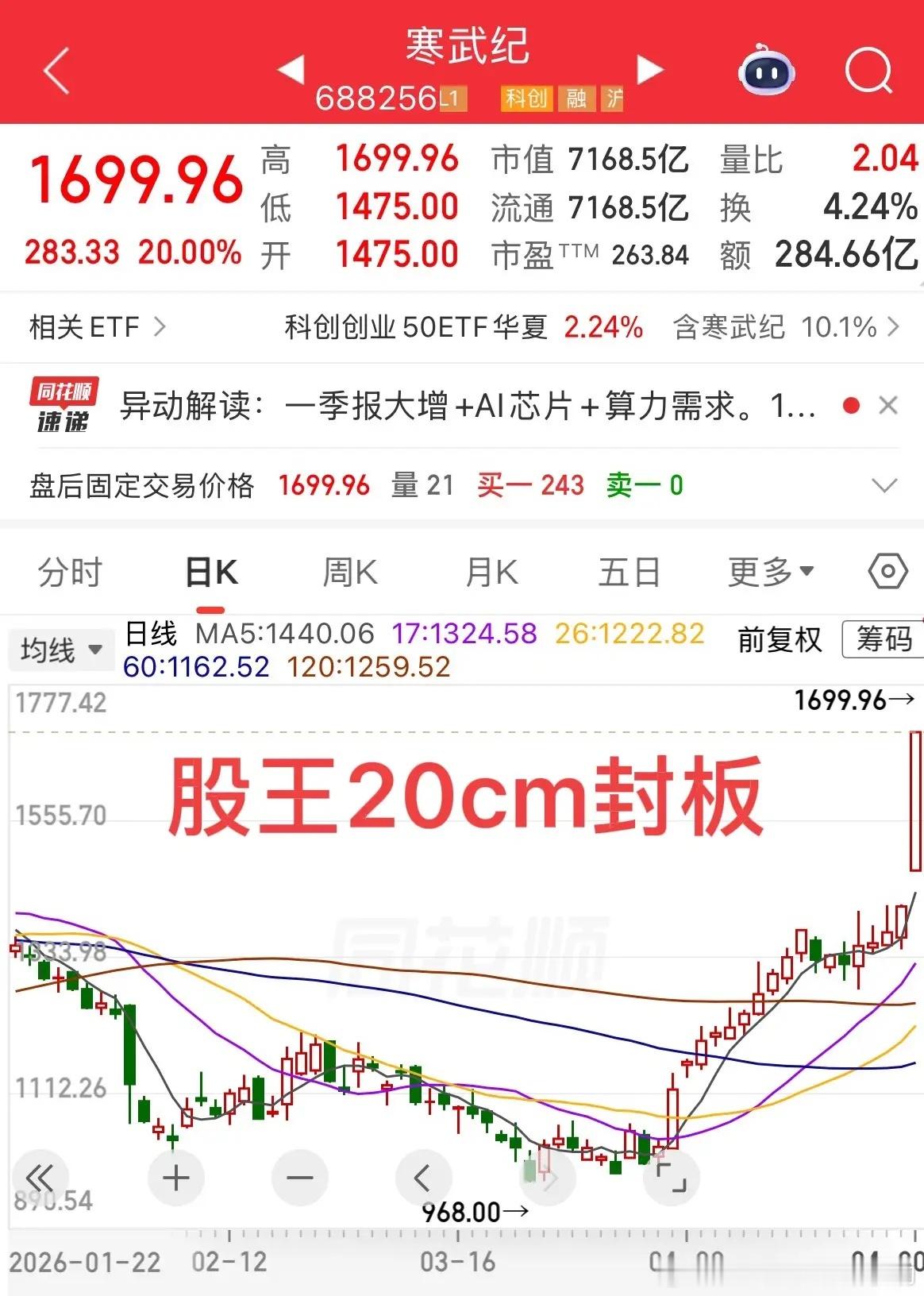Pan chart left with the left arrow icon

coord(425,1178)
